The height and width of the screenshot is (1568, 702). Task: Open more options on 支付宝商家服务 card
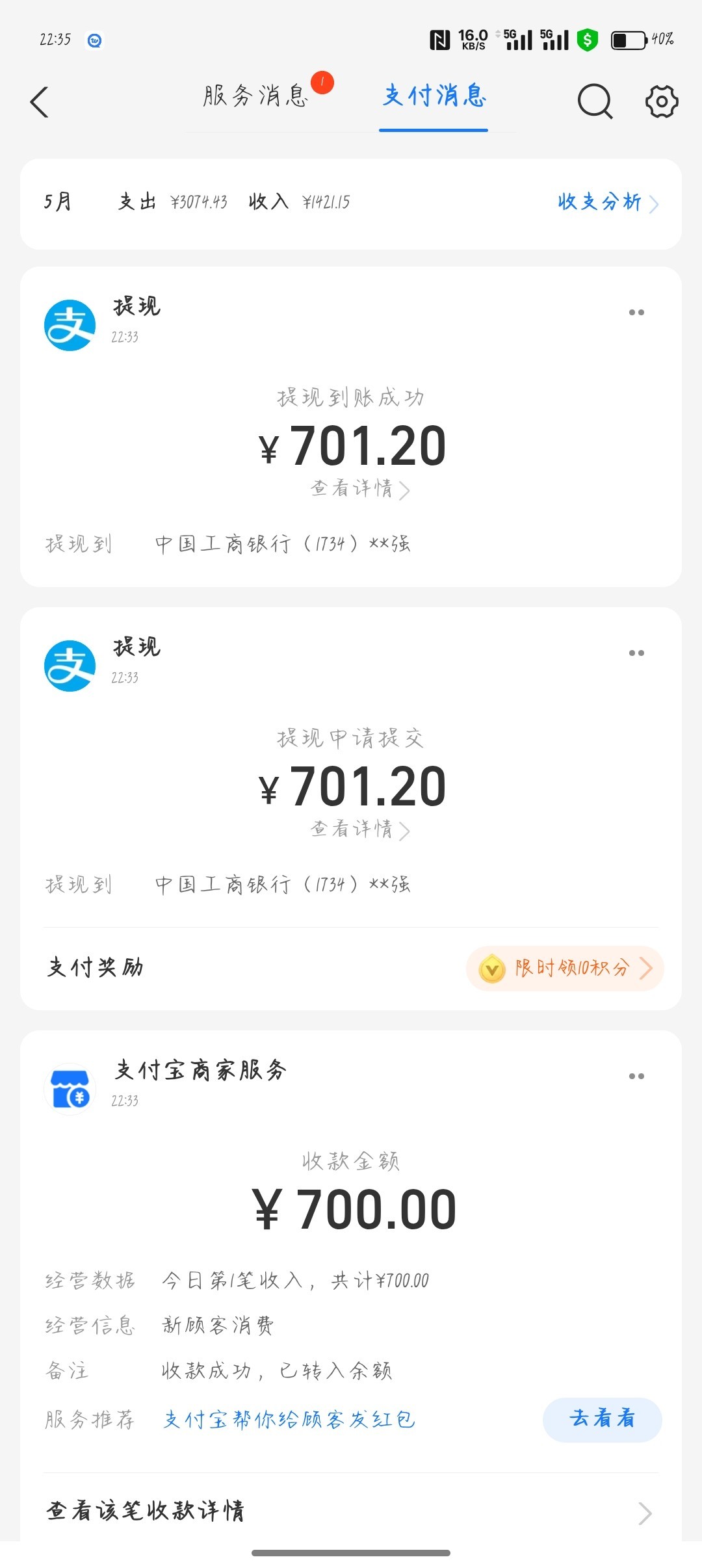point(636,1077)
